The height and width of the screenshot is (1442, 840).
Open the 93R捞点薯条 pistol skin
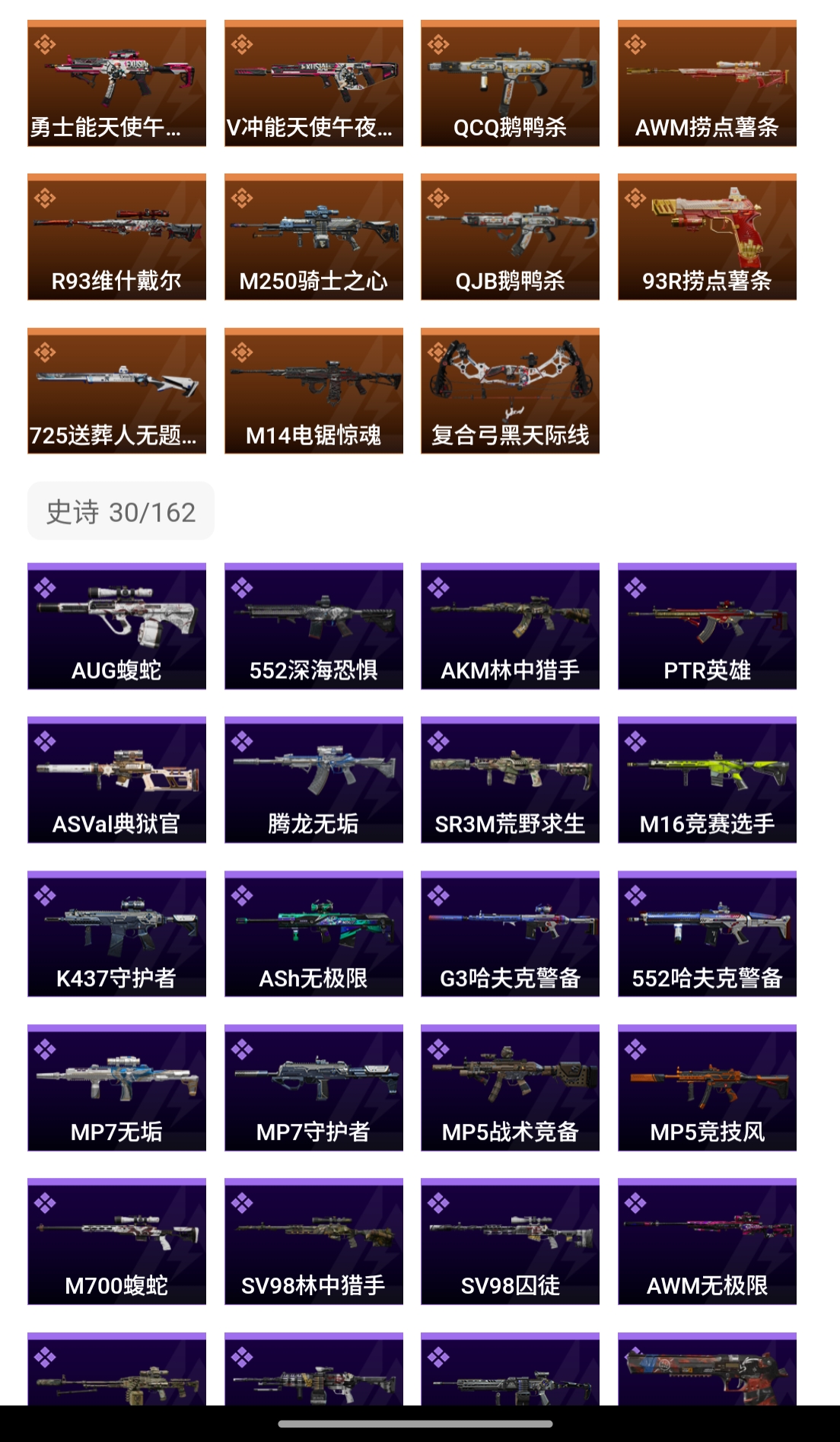pos(707,237)
